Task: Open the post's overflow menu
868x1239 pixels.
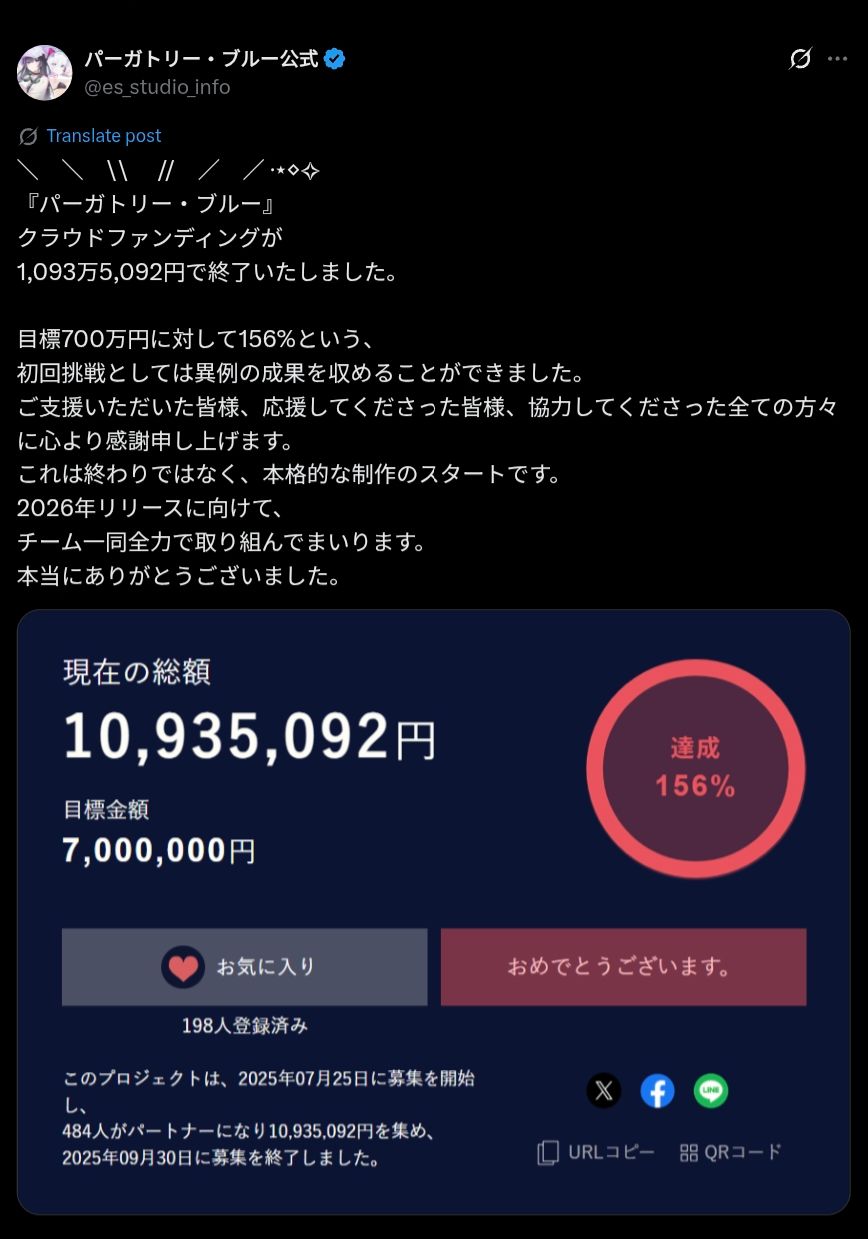Action: 837,59
